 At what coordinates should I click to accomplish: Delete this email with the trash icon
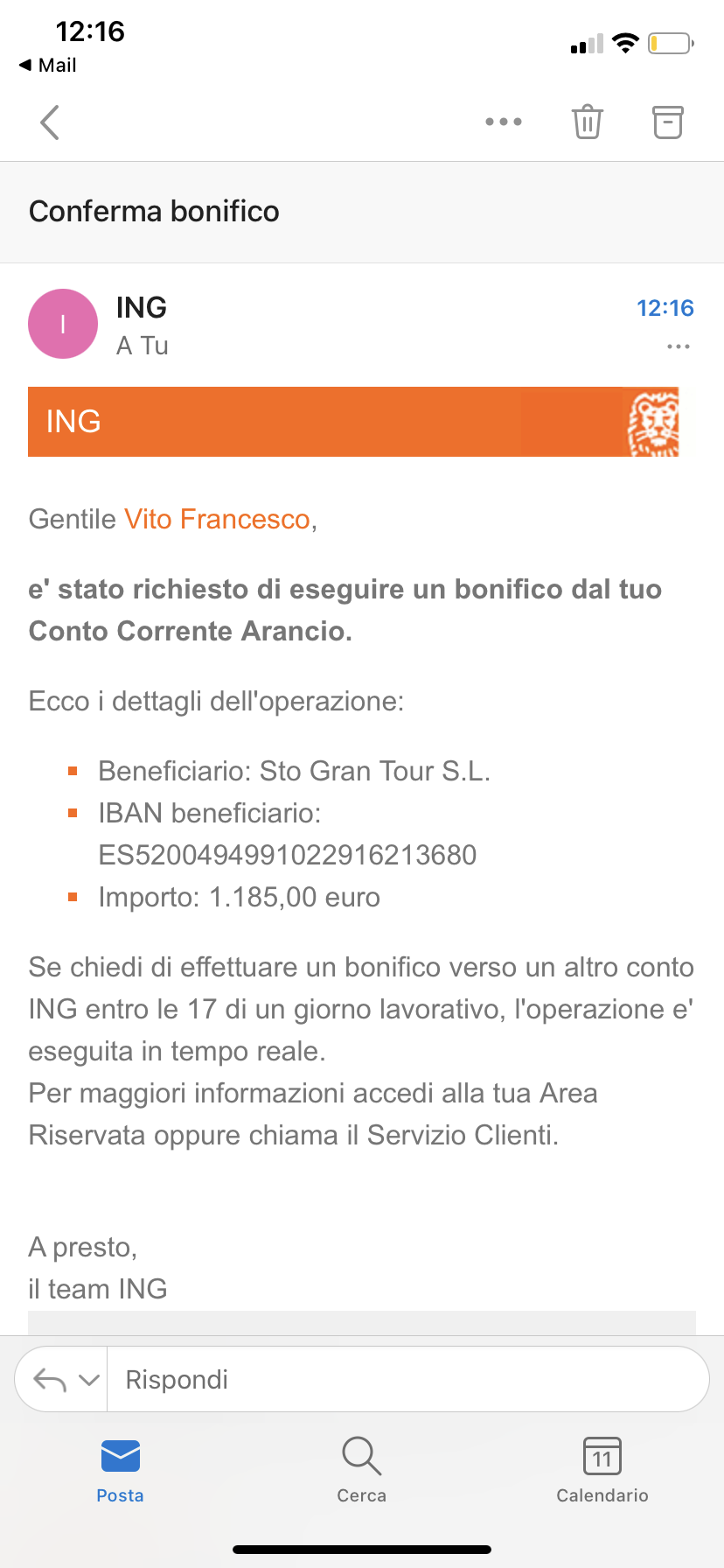(x=588, y=122)
